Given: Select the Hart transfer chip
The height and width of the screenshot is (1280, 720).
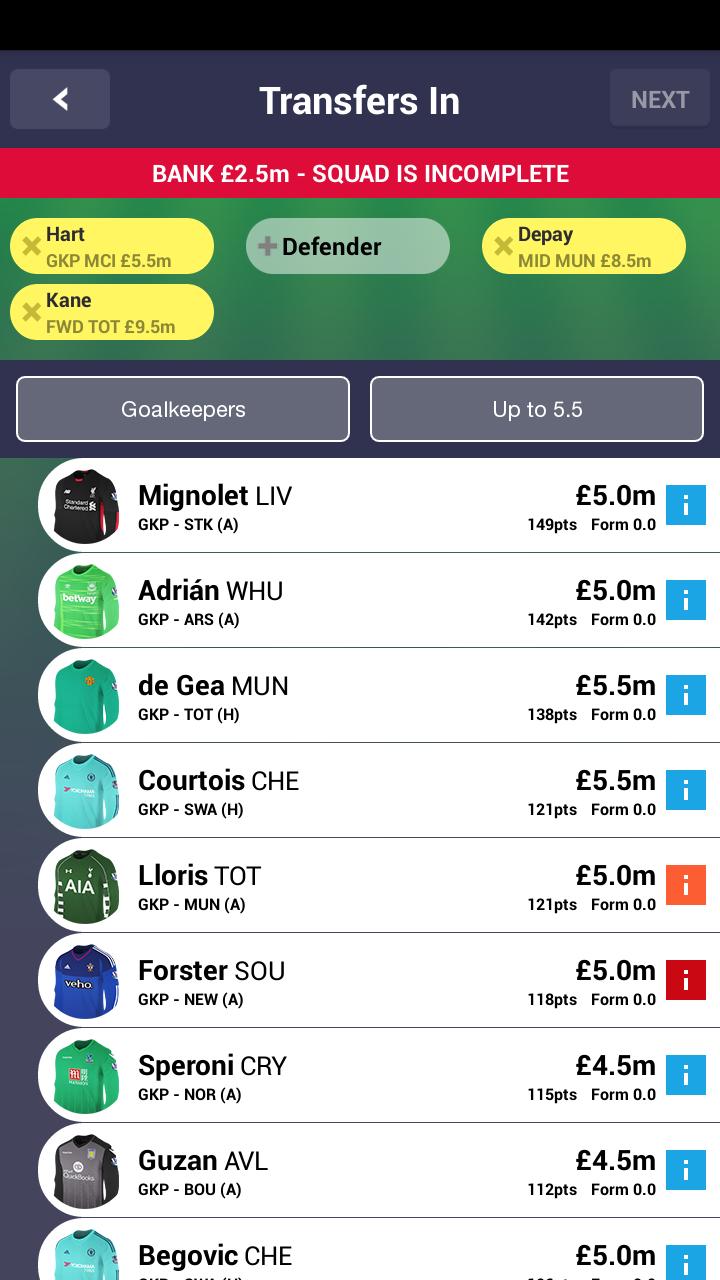Looking at the screenshot, I should pyautogui.click(x=112, y=245).
